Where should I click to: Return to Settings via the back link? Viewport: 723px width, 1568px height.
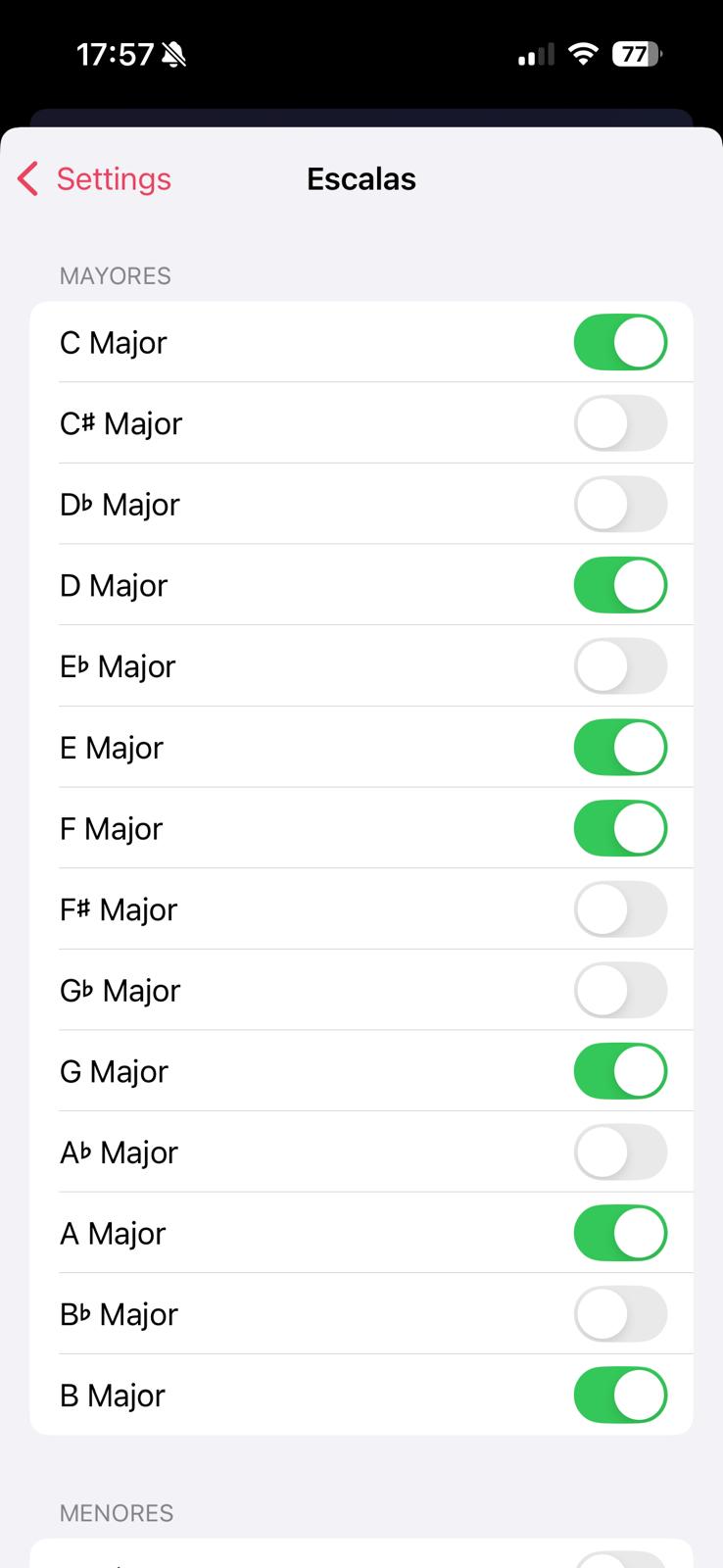[113, 179]
